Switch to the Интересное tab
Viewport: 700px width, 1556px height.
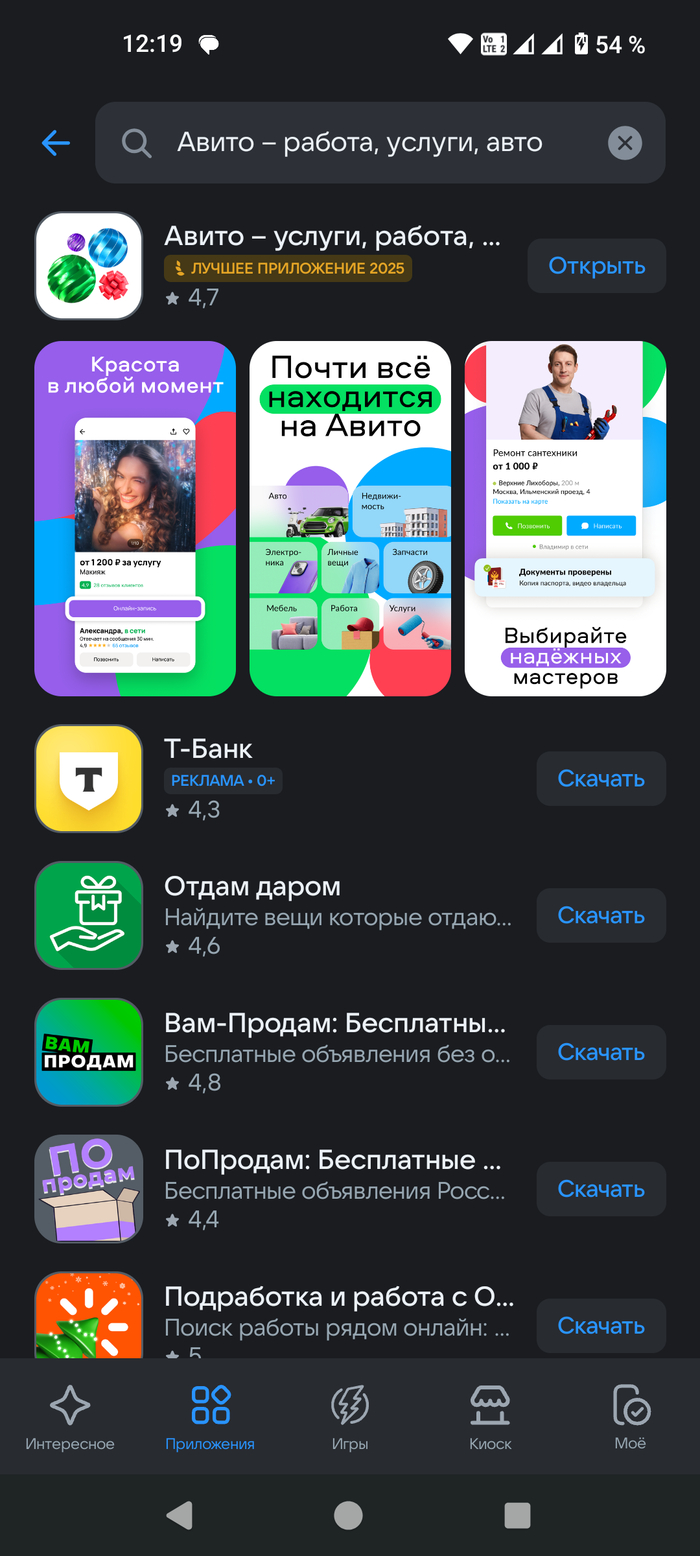[70, 1418]
